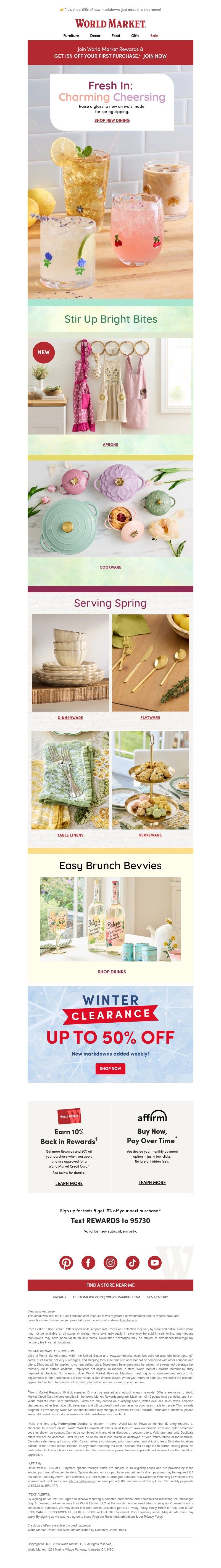Open the Decor category link

[95, 35]
